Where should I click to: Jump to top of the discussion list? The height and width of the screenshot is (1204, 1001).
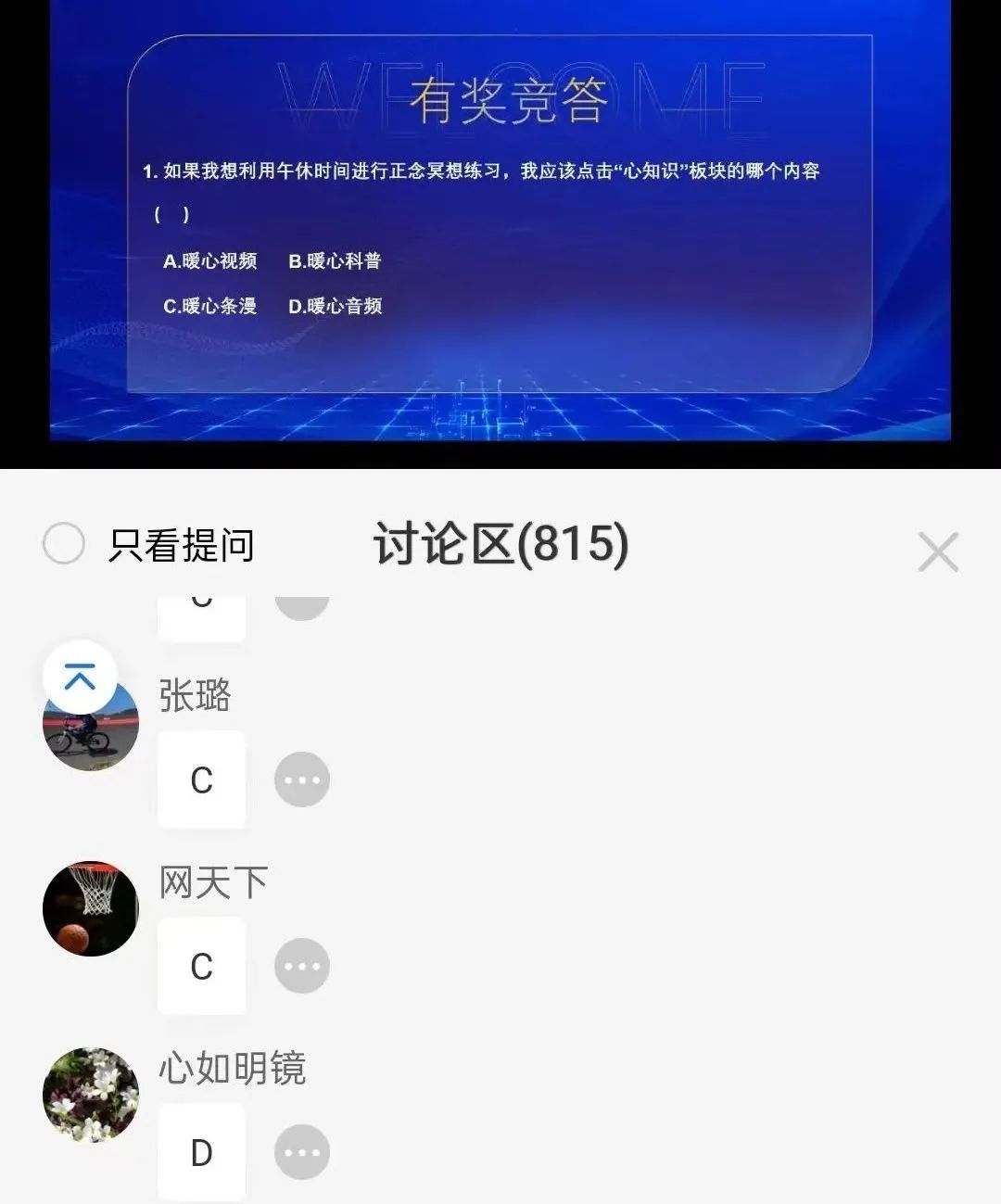point(80,678)
